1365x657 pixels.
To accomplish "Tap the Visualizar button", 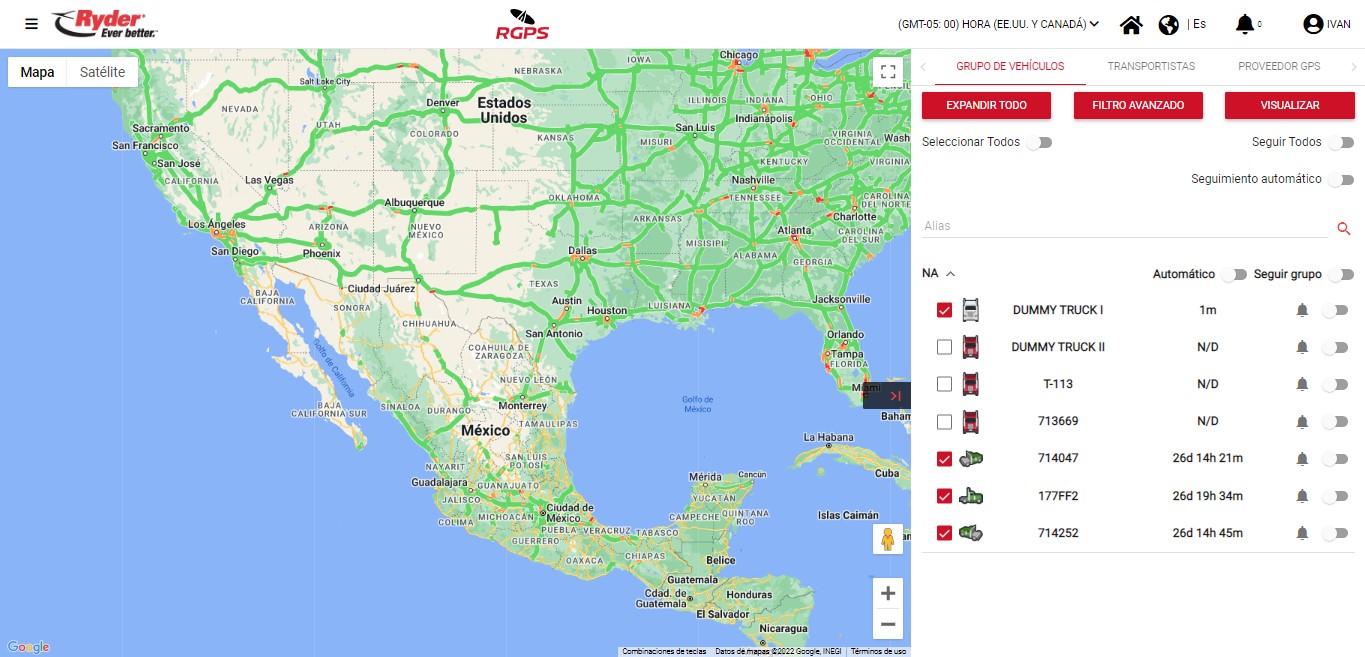I will pos(1289,105).
